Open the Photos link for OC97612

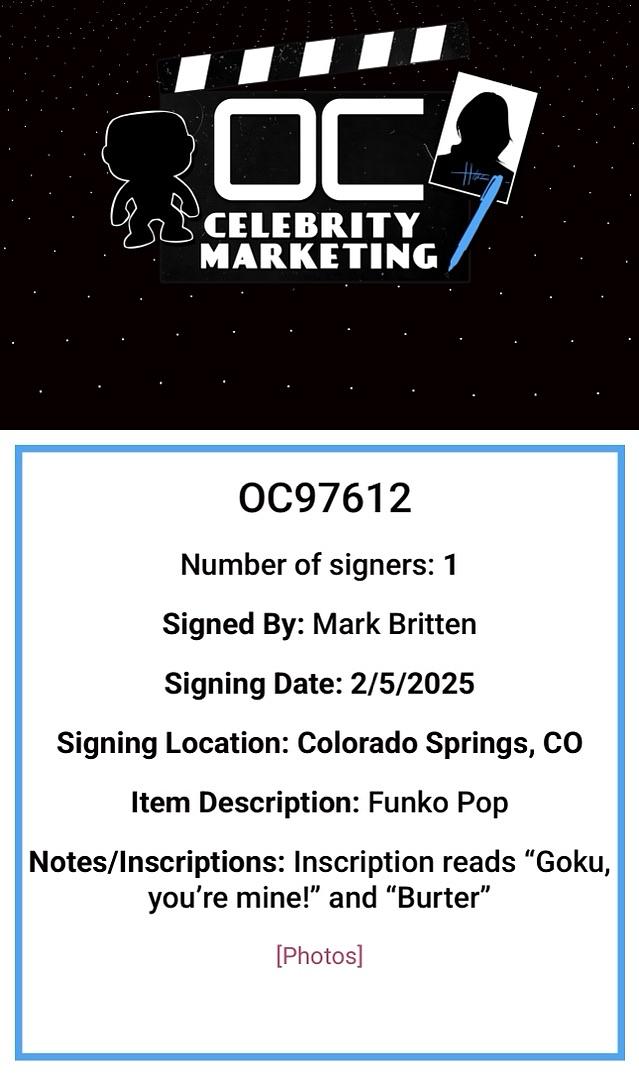point(319,956)
